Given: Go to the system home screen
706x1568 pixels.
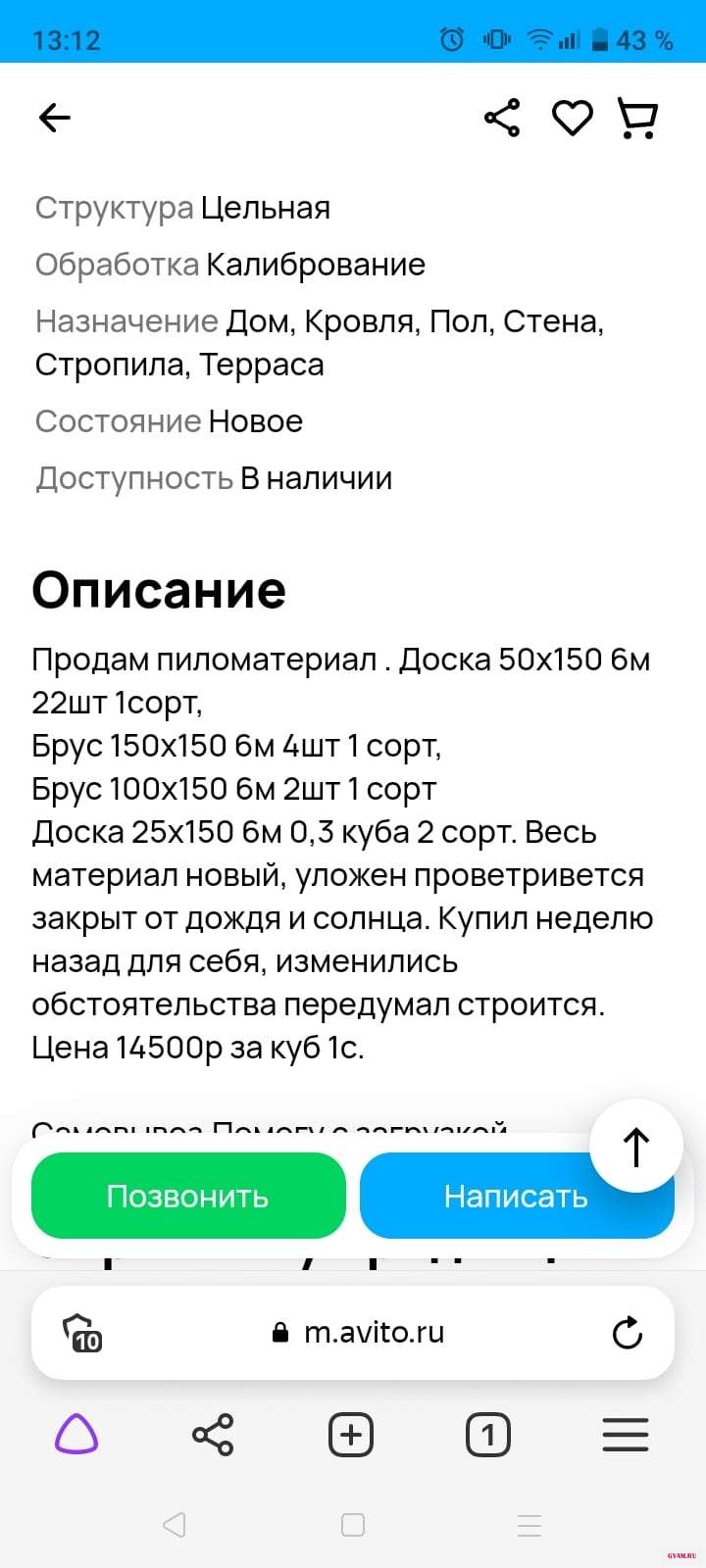Looking at the screenshot, I should [353, 1525].
